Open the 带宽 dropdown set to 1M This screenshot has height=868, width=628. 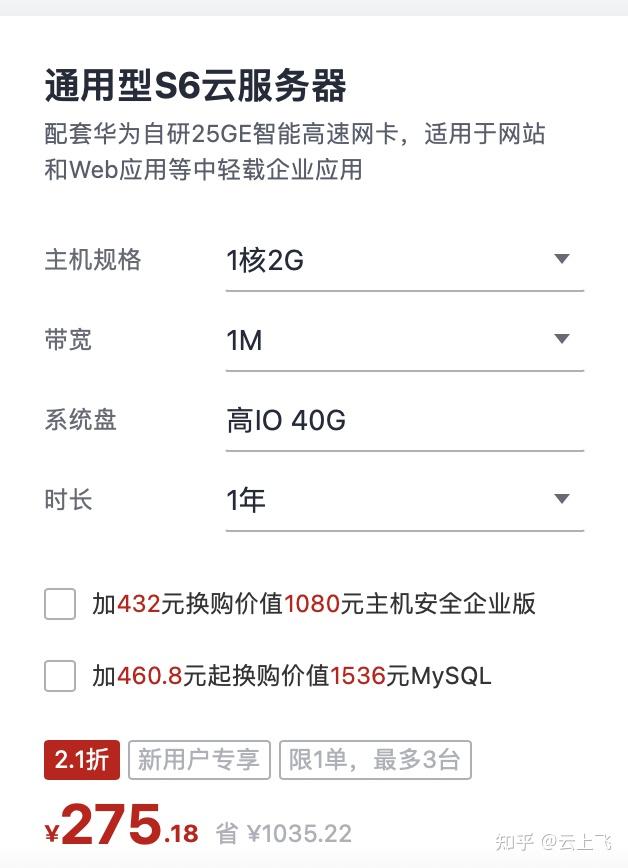[404, 341]
